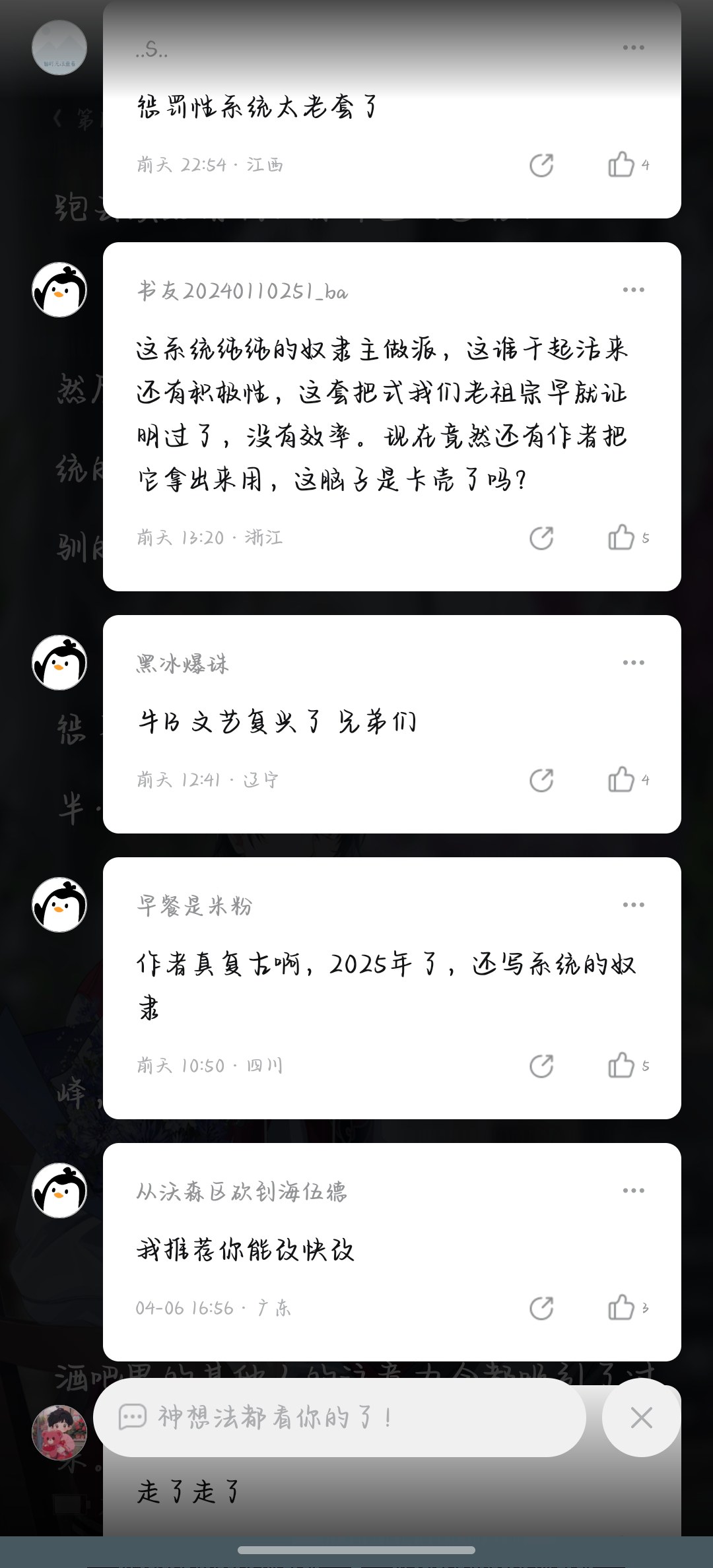Screen dimensions: 713x1568
Task: Like 从沃森区砍到海伍德's comment
Action: pyautogui.click(x=621, y=1309)
